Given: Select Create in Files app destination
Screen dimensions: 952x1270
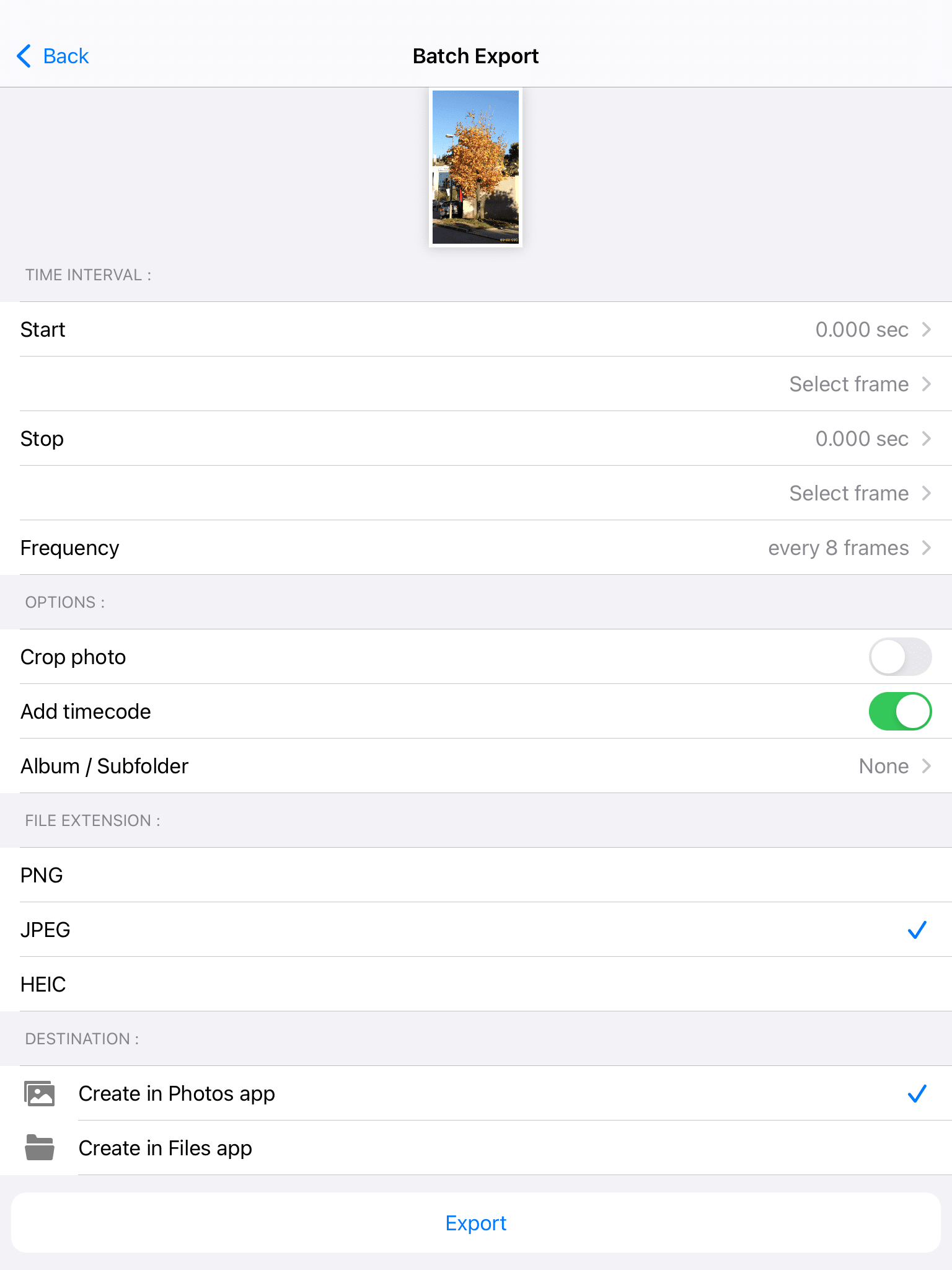Looking at the screenshot, I should (x=476, y=1148).
